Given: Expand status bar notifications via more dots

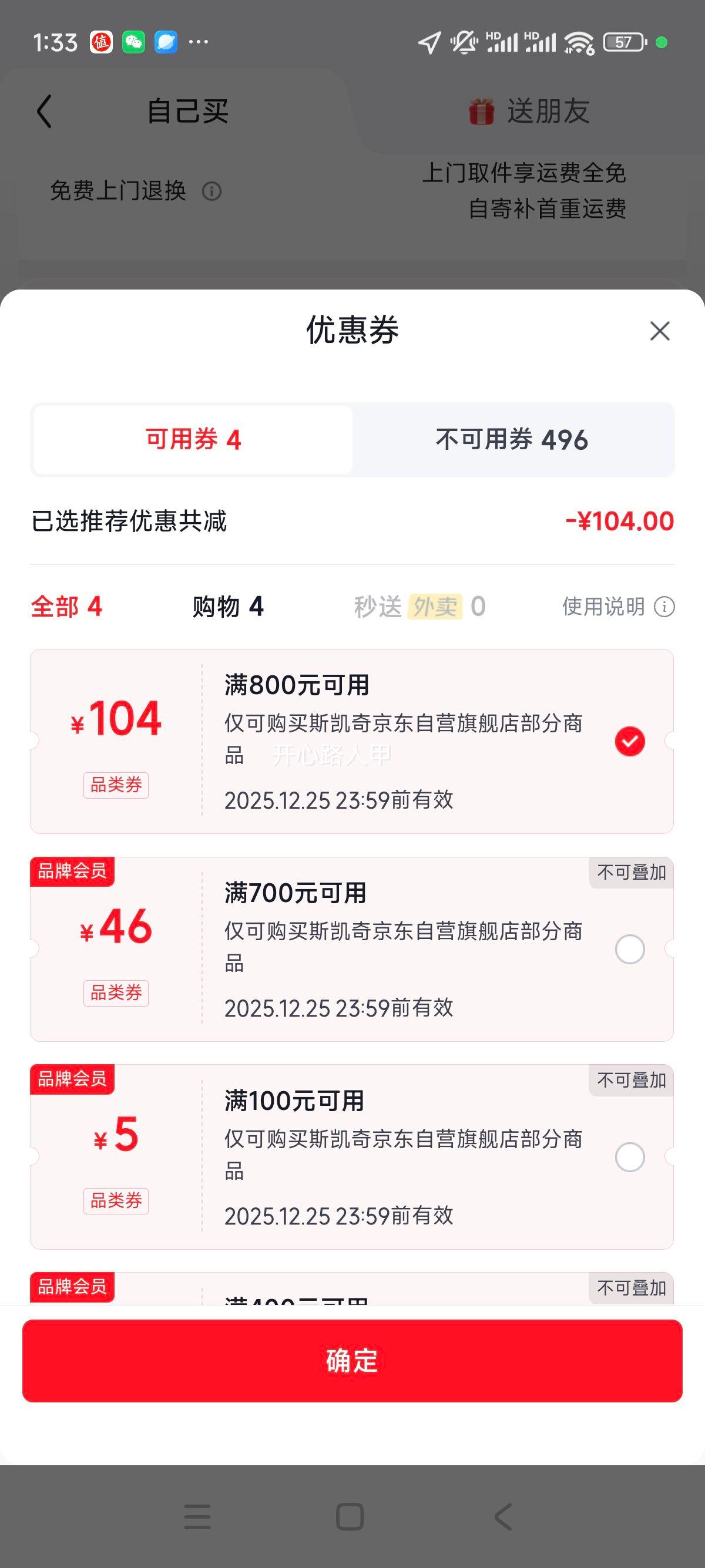Looking at the screenshot, I should tap(199, 41).
